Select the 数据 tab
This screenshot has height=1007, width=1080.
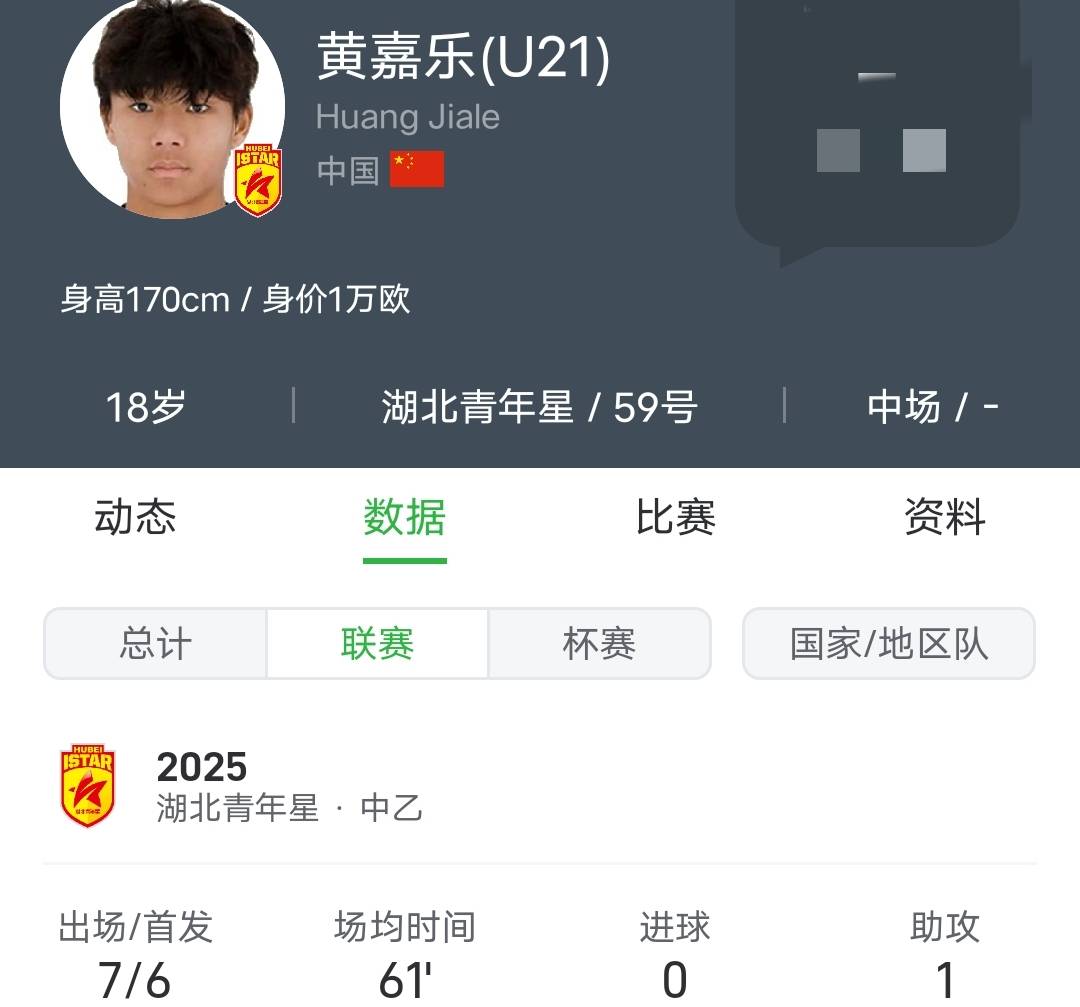click(404, 518)
